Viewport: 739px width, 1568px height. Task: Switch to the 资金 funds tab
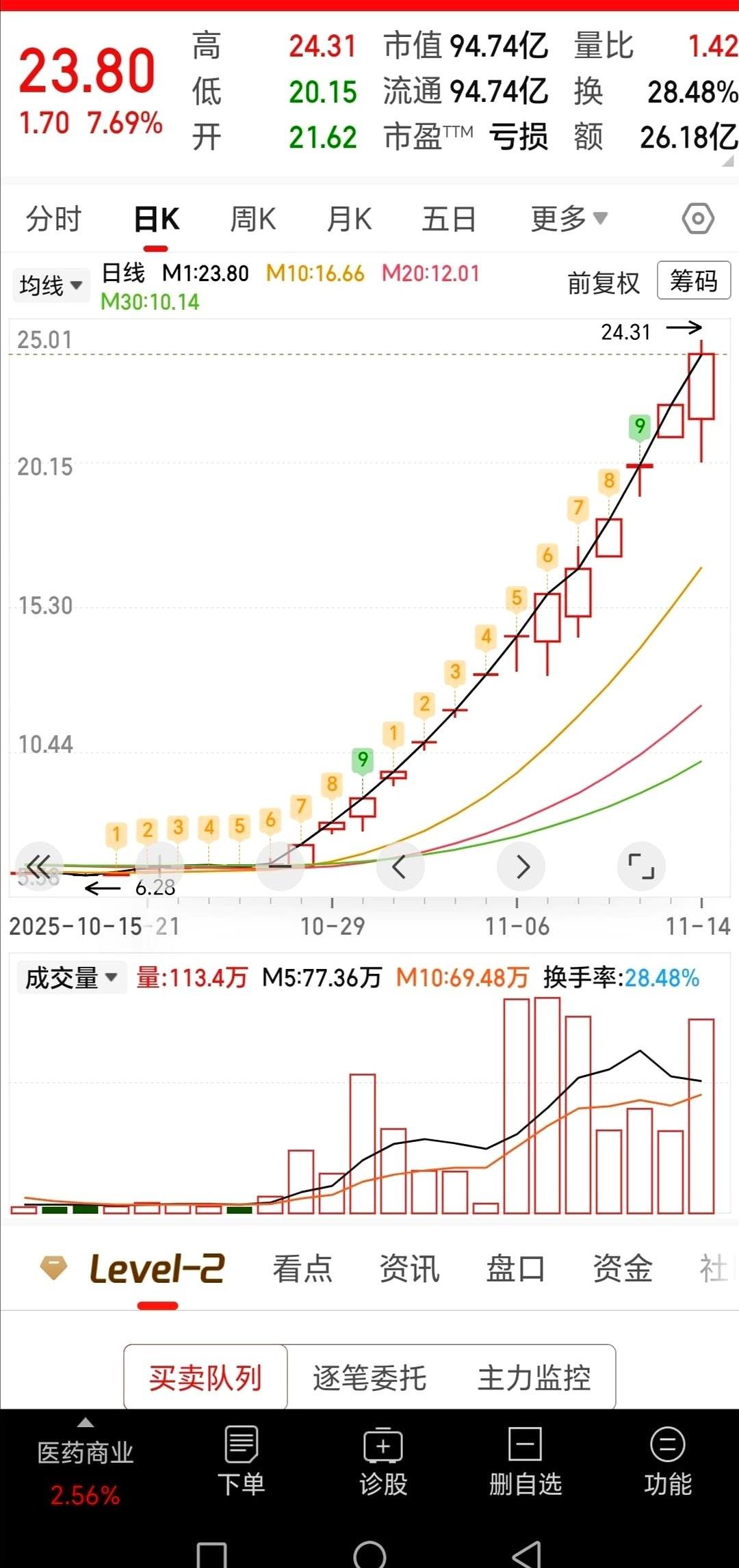click(x=621, y=1268)
